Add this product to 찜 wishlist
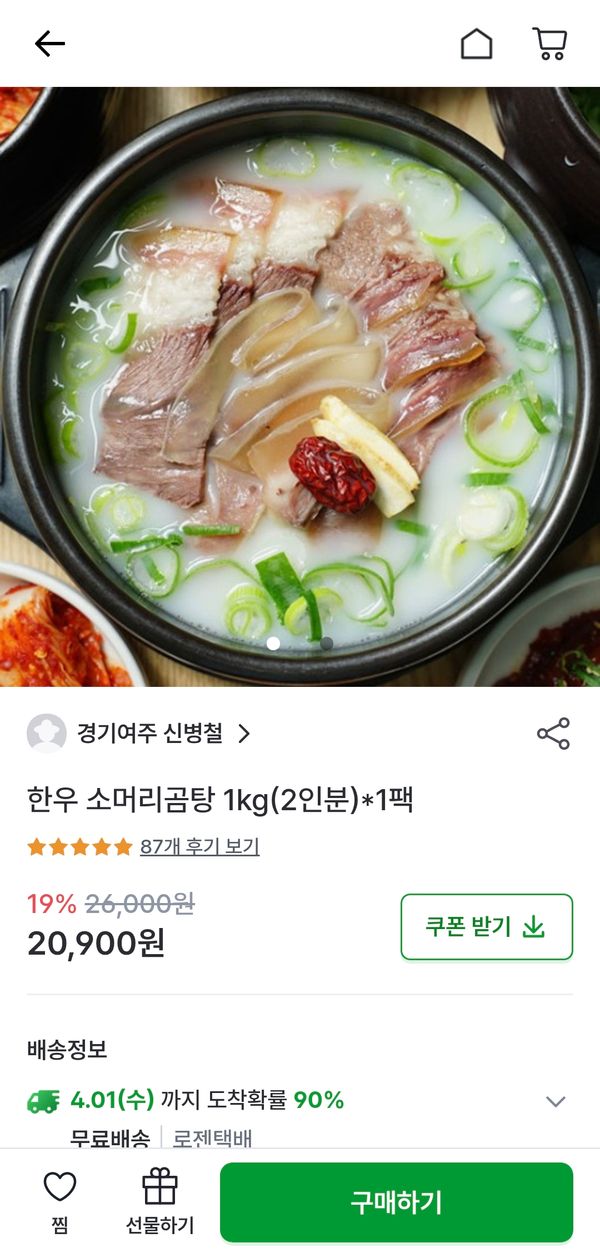 coord(59,1201)
